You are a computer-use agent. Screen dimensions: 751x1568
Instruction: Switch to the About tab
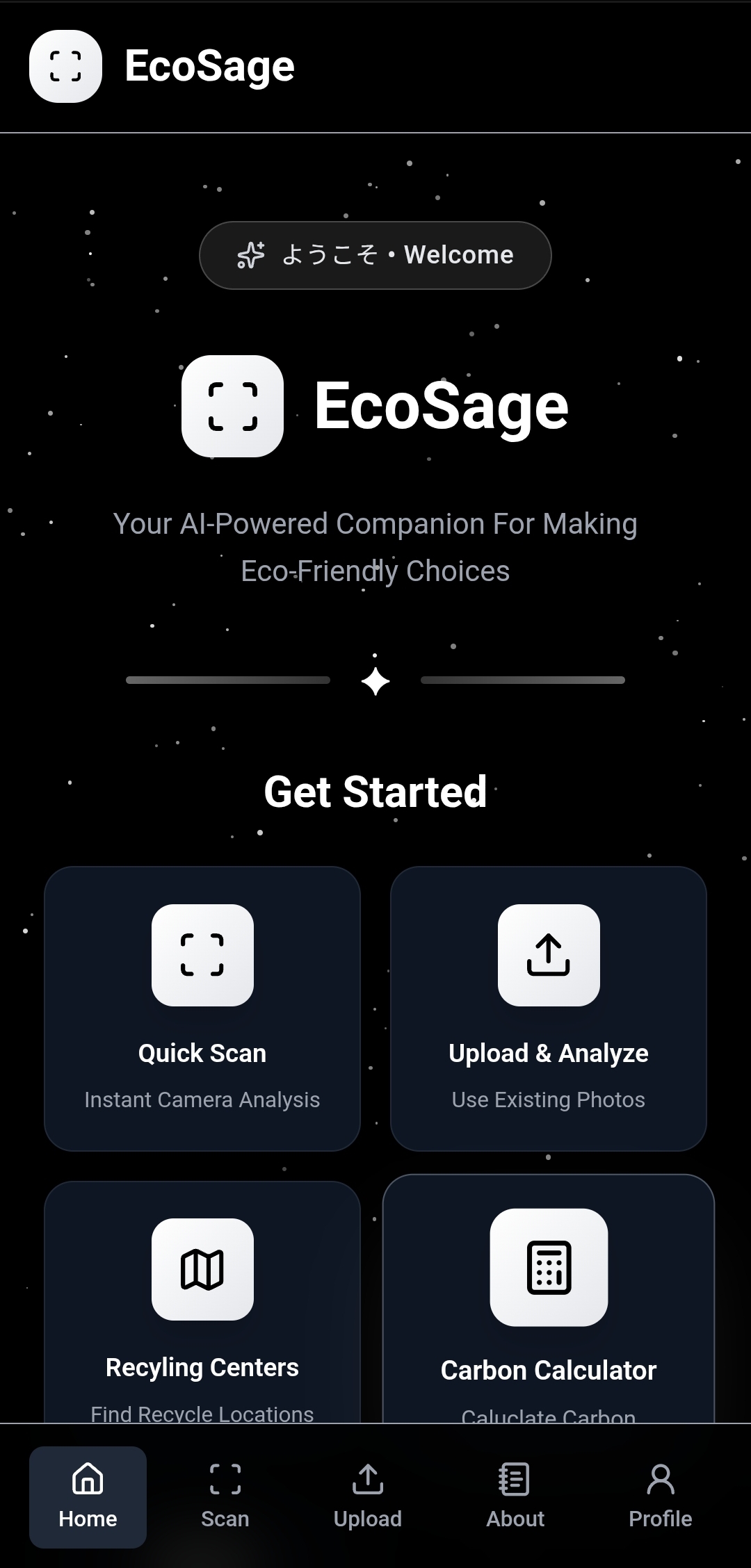(x=515, y=1497)
